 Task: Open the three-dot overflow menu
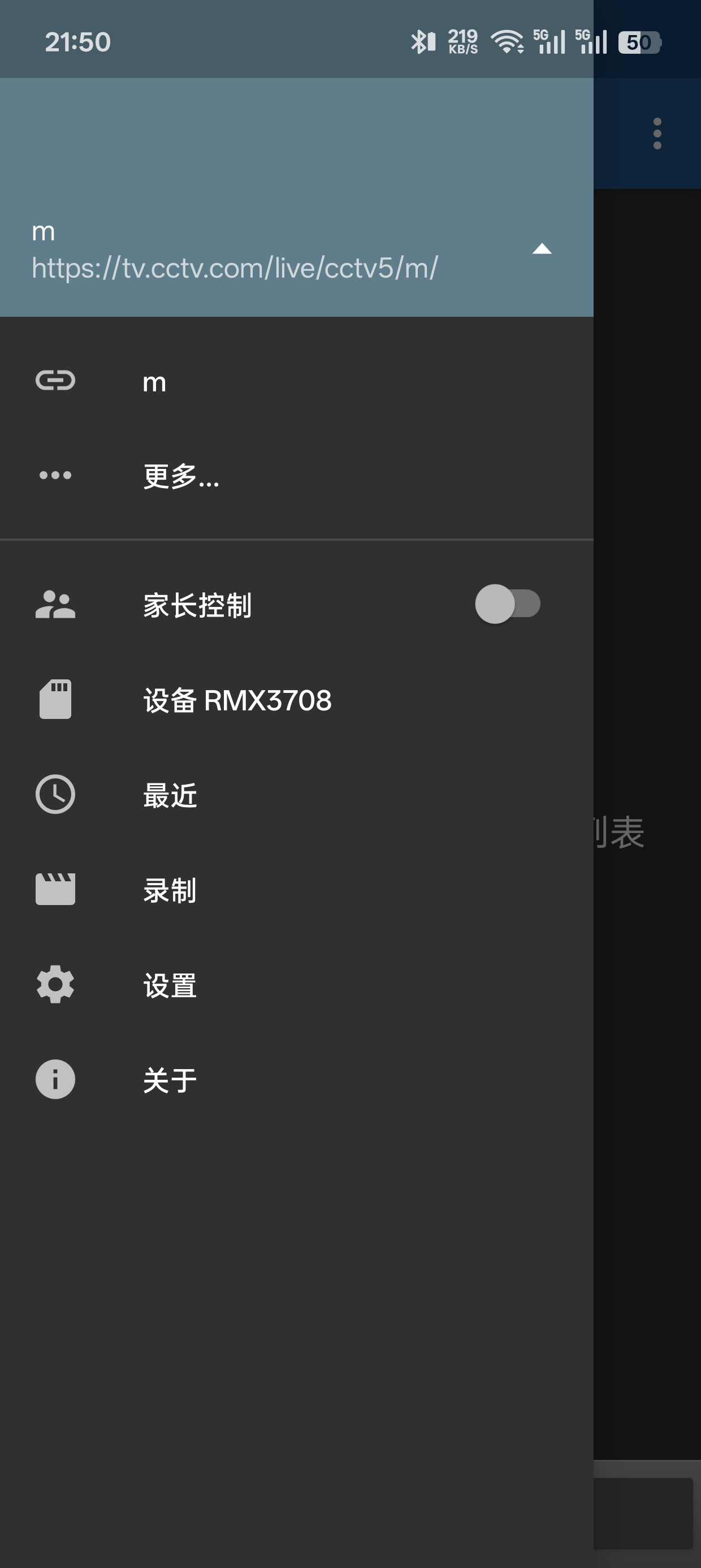[x=657, y=133]
